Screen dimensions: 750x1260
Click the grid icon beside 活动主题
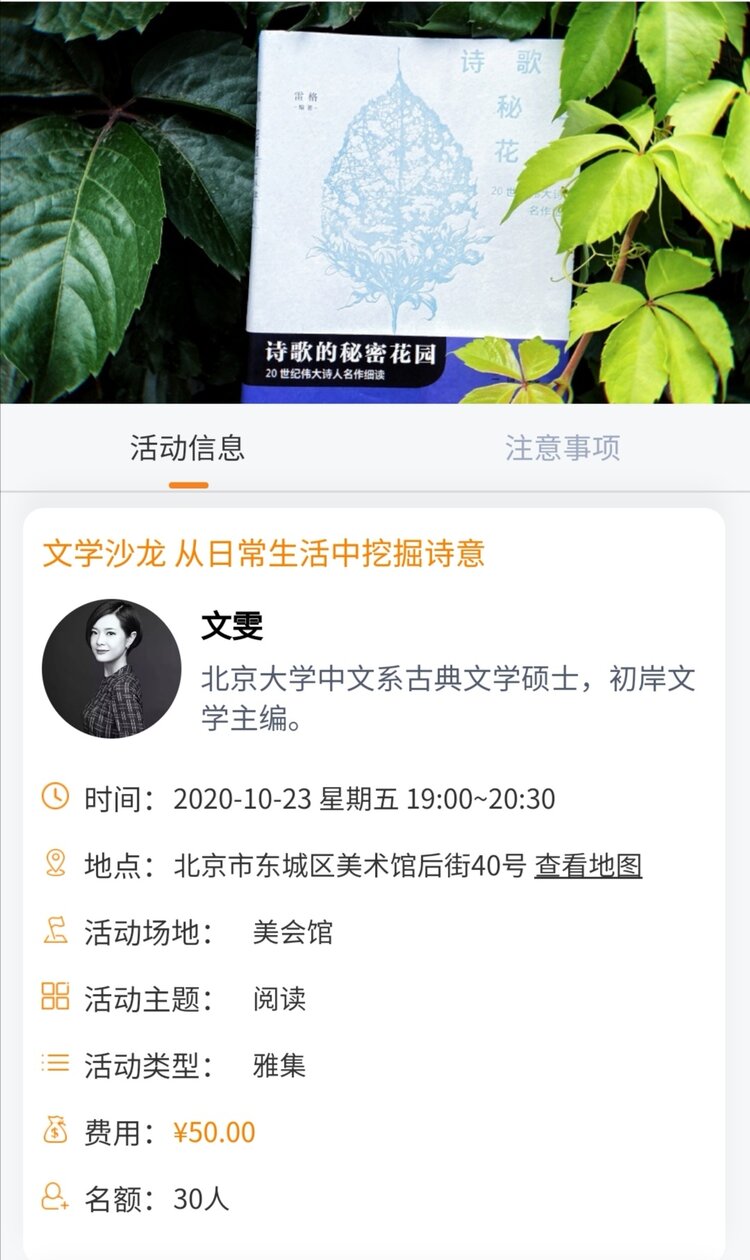pos(57,994)
